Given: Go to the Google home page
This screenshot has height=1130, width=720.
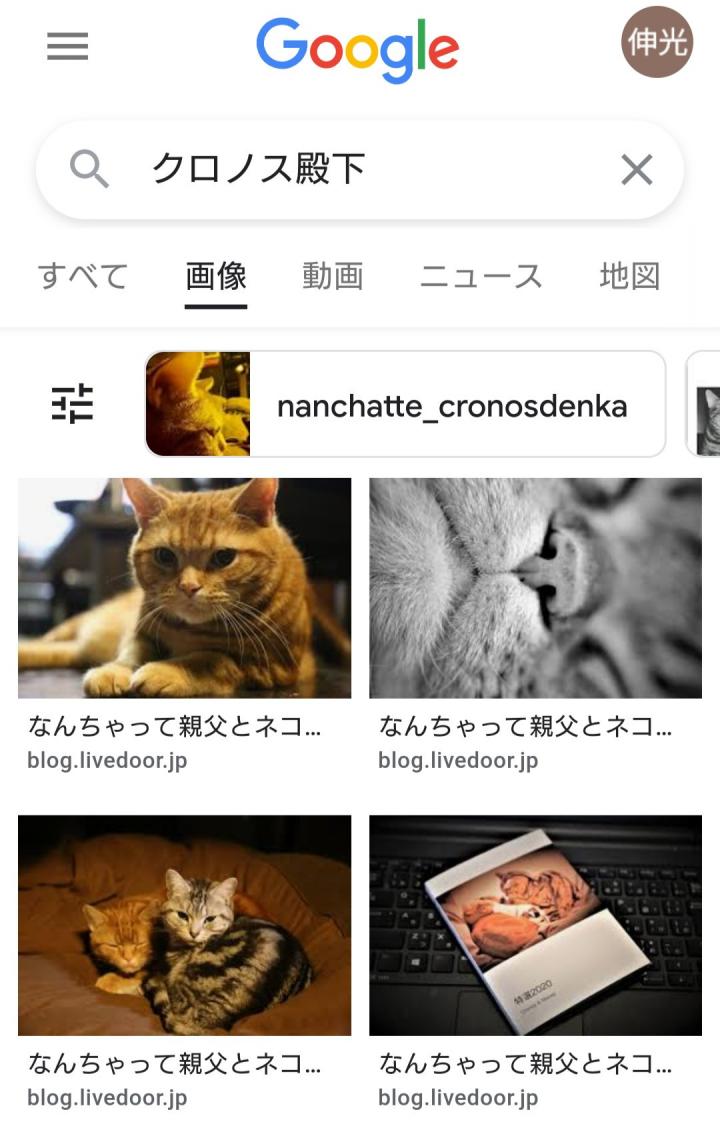Looking at the screenshot, I should tap(357, 48).
